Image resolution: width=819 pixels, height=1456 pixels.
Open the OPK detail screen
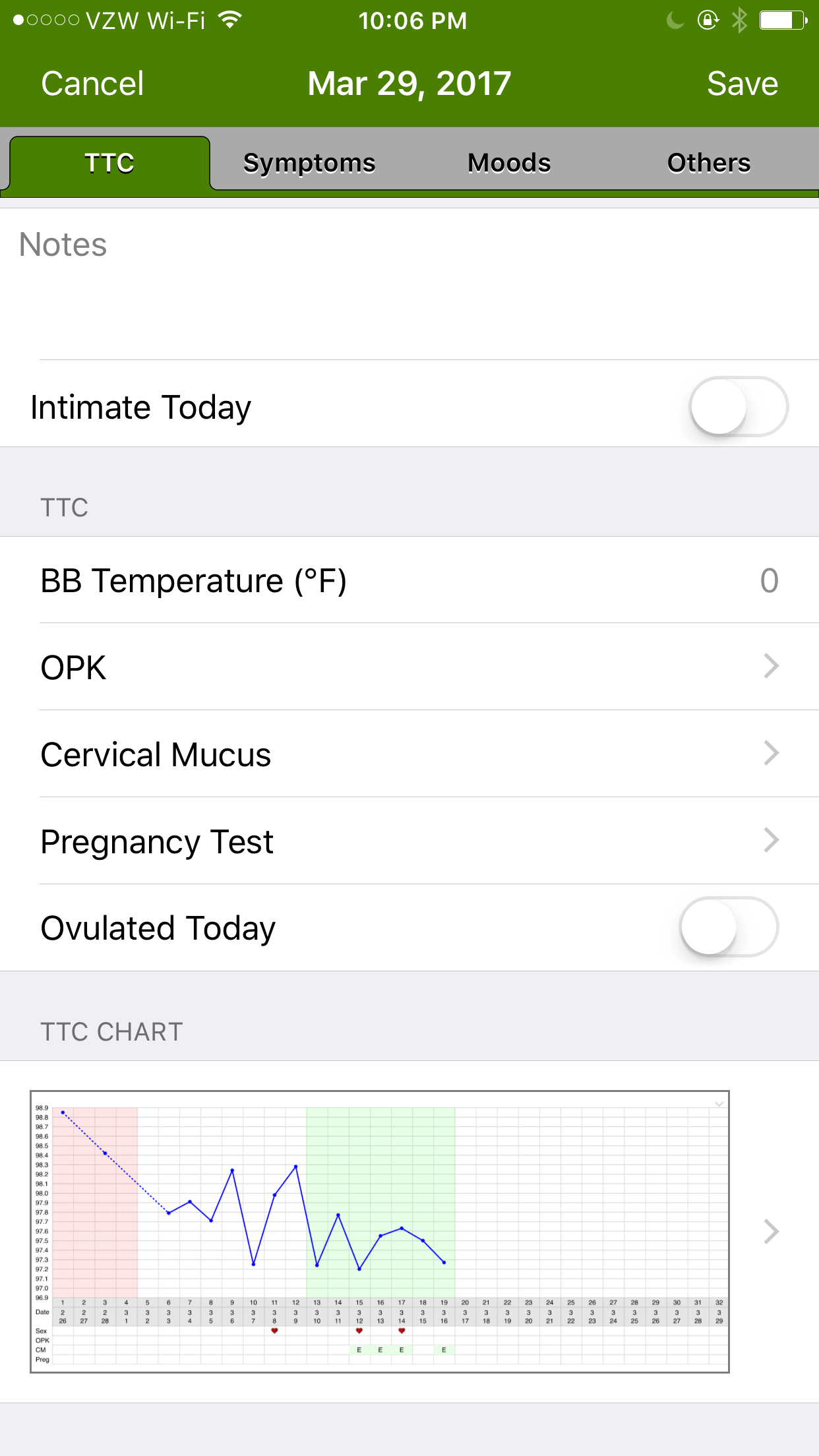click(409, 667)
